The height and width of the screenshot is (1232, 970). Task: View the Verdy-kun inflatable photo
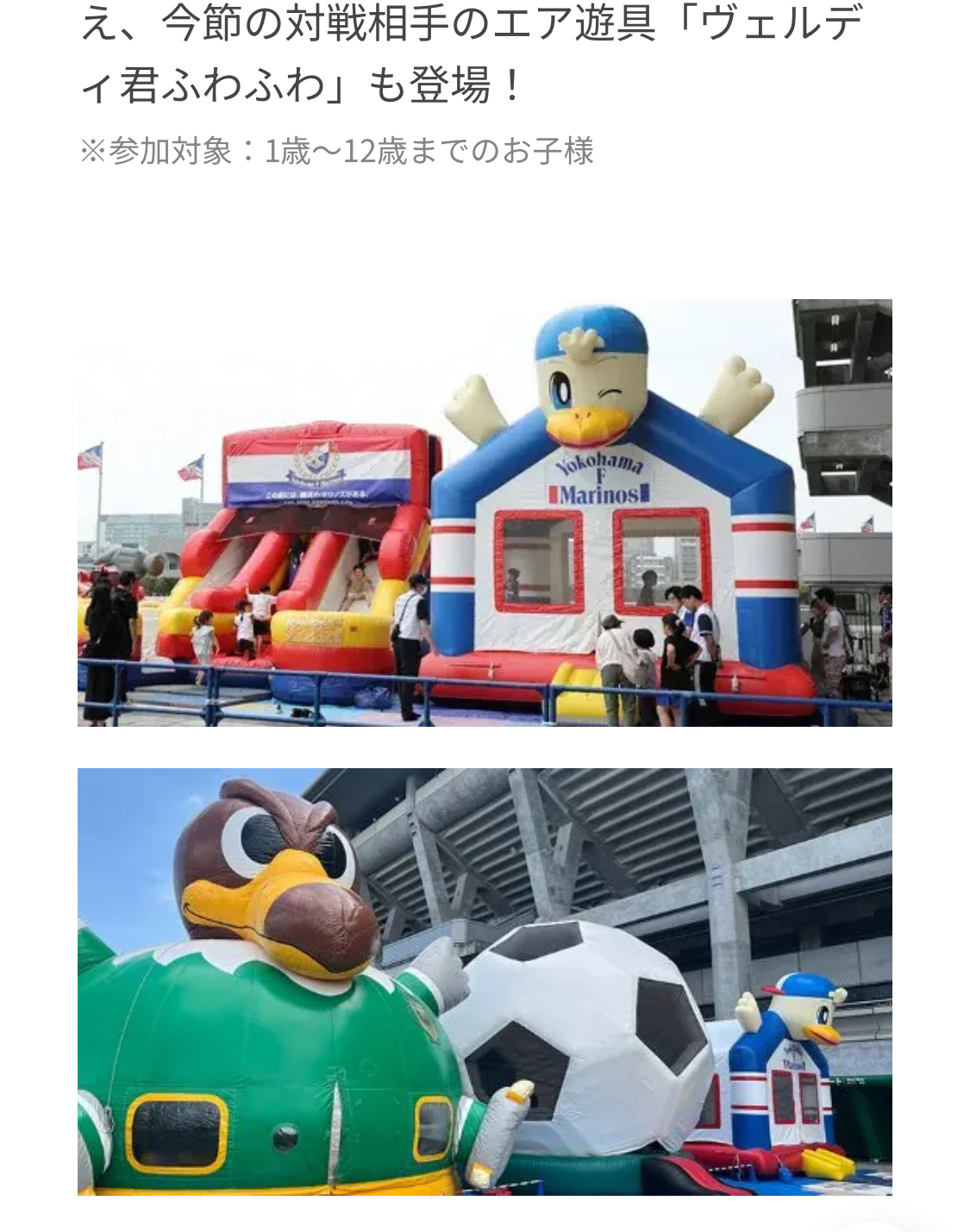(485, 981)
